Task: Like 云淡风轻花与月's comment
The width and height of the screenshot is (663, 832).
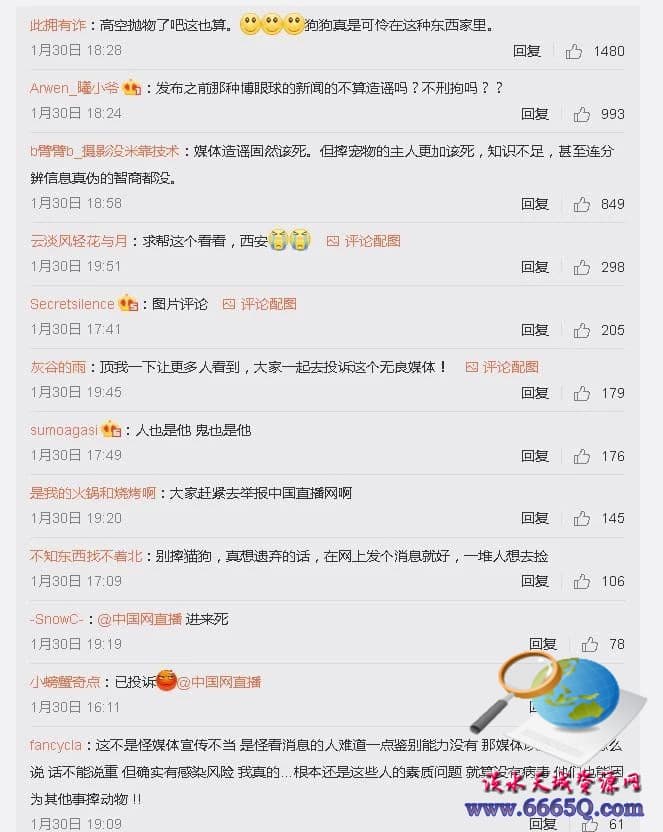Action: (x=582, y=267)
